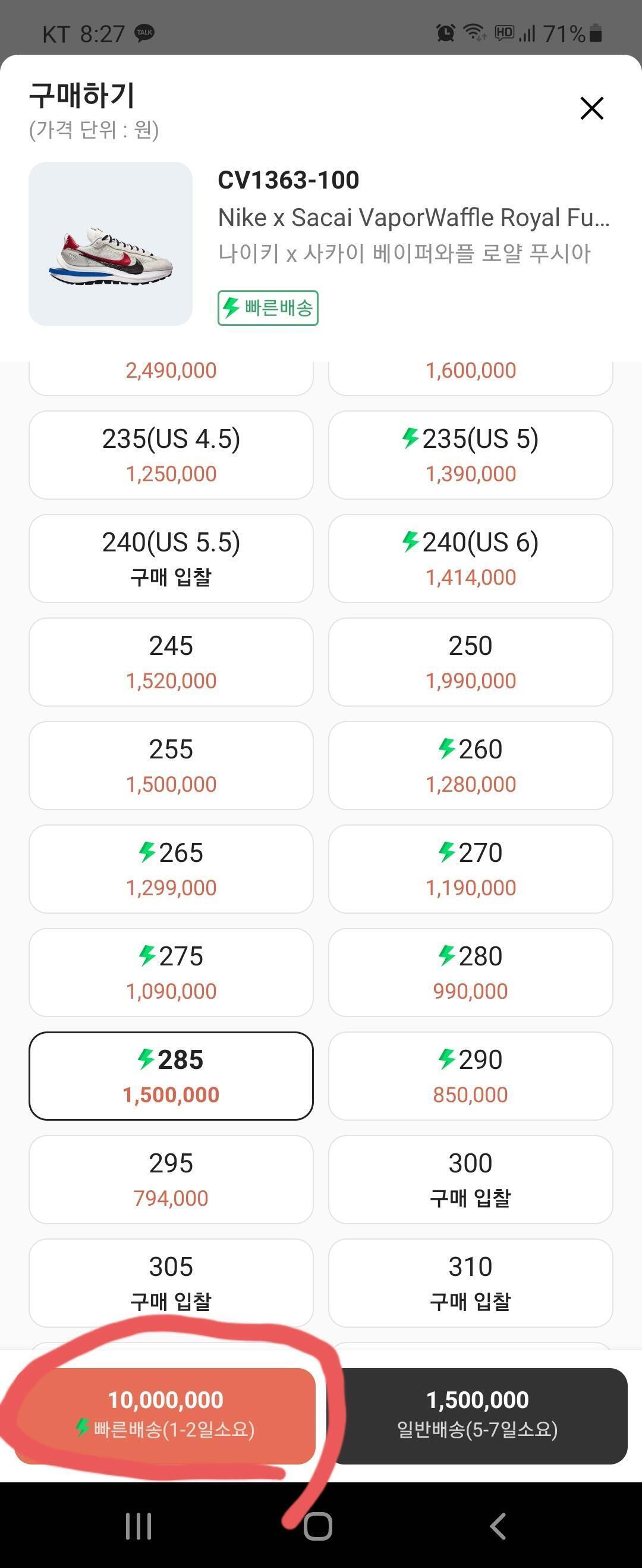
Task: Choose size 235(US 5) with fast delivery
Action: click(x=470, y=454)
